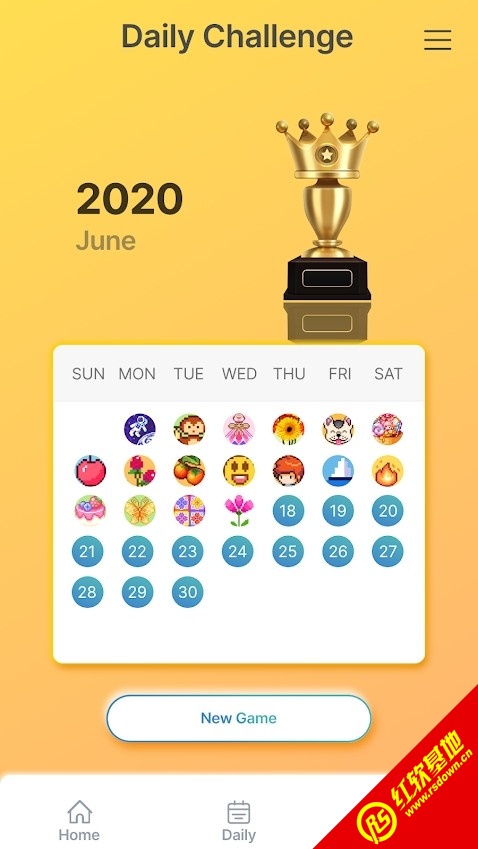Select June 18 challenge
The width and height of the screenshot is (478, 849).
point(288,511)
